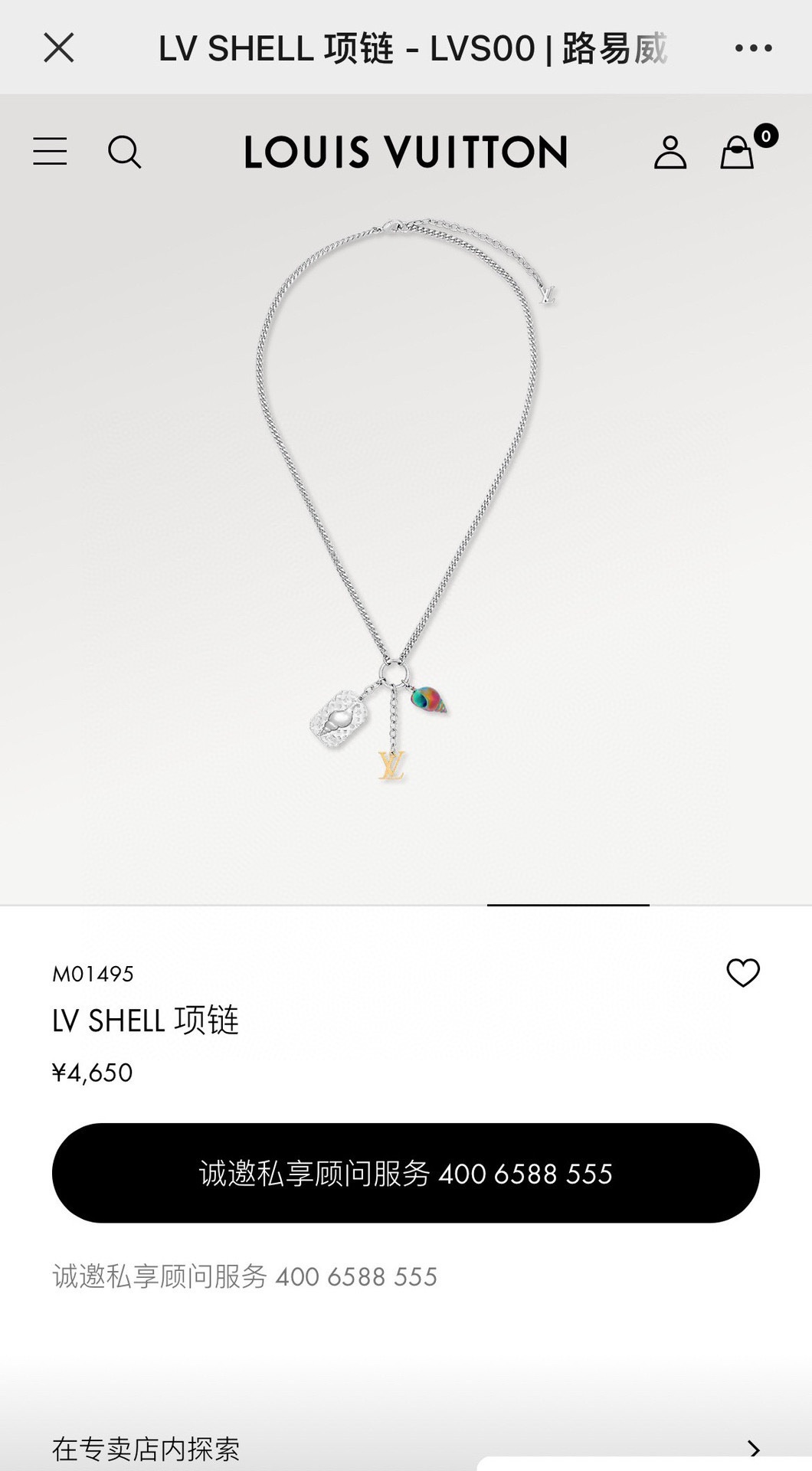Tap the black 400 6588 555 advisor button
812x1471 pixels.
pyautogui.click(x=405, y=1173)
